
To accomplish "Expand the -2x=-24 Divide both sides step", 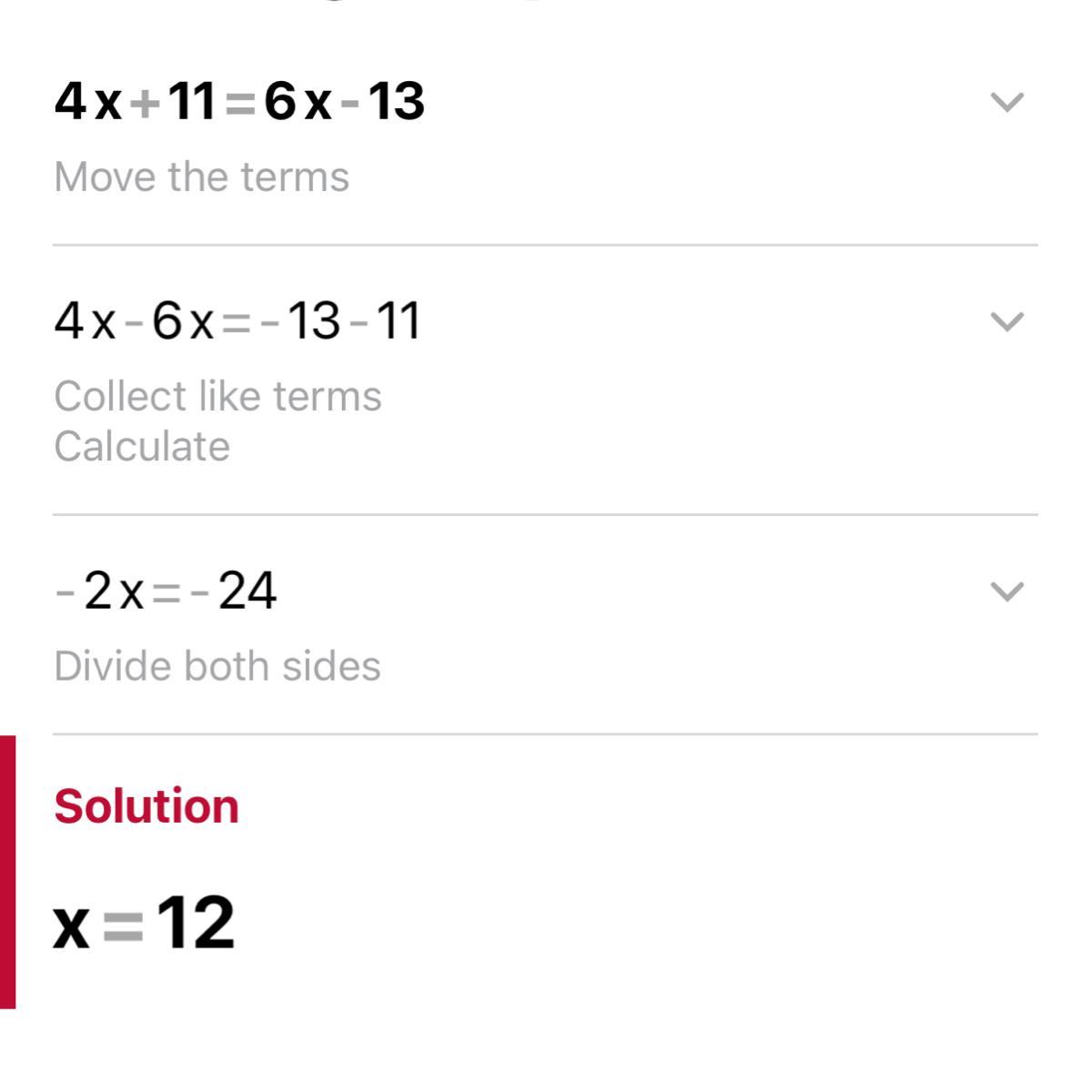I will 1006,591.
